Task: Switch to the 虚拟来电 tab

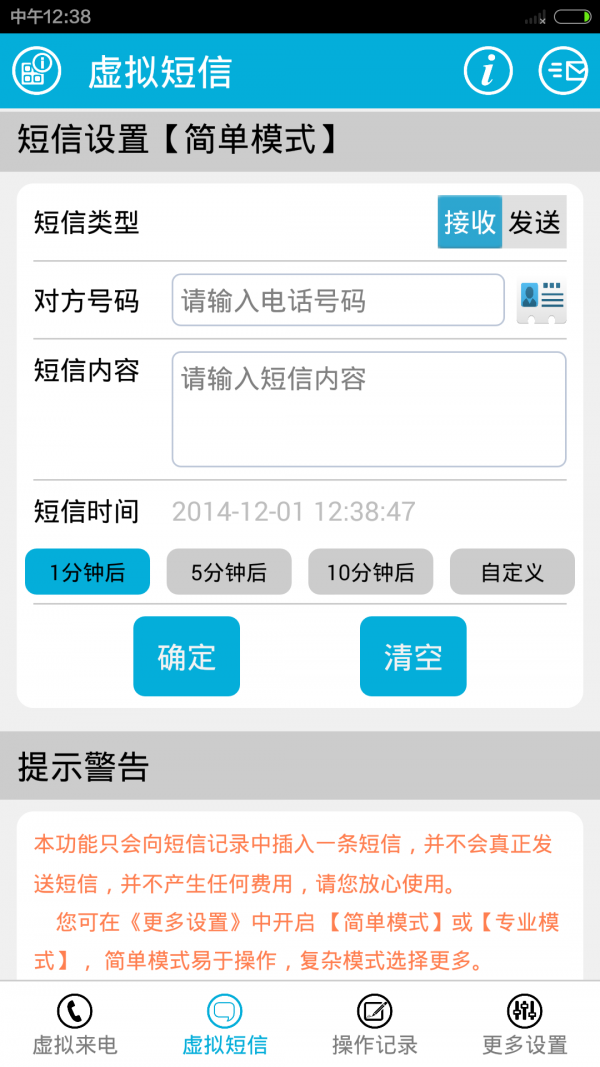Action: coord(75,1025)
